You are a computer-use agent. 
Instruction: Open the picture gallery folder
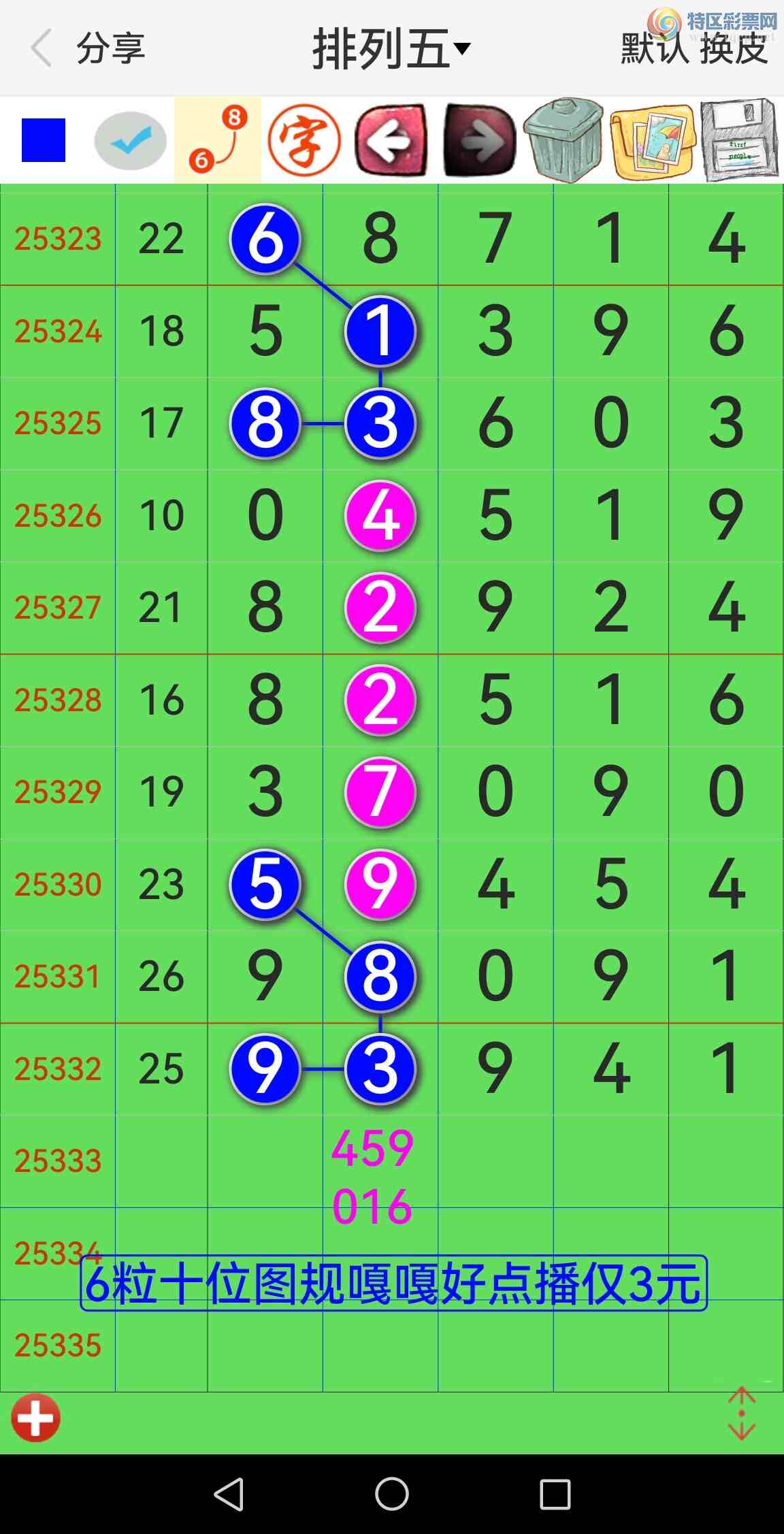pyautogui.click(x=652, y=140)
